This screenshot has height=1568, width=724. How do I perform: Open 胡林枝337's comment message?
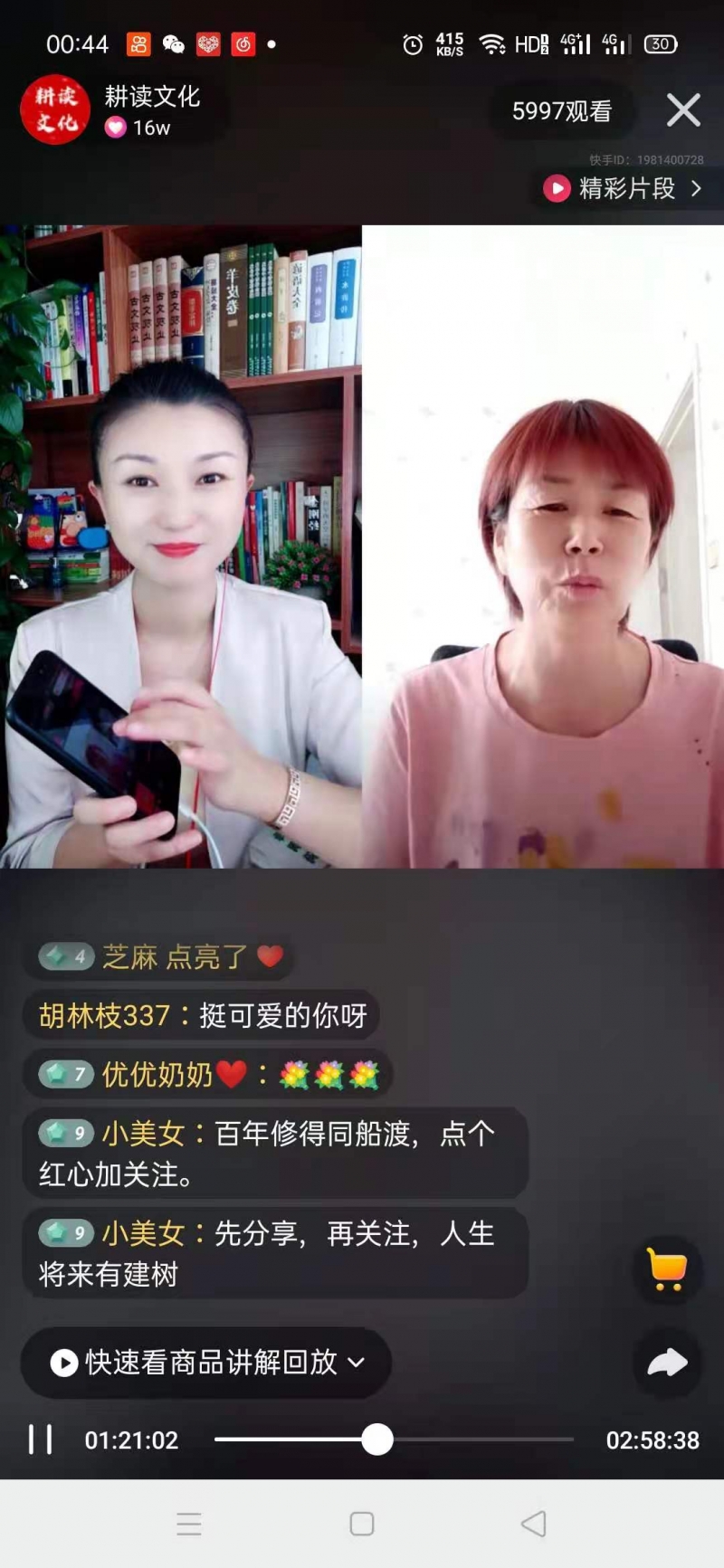203,1014
